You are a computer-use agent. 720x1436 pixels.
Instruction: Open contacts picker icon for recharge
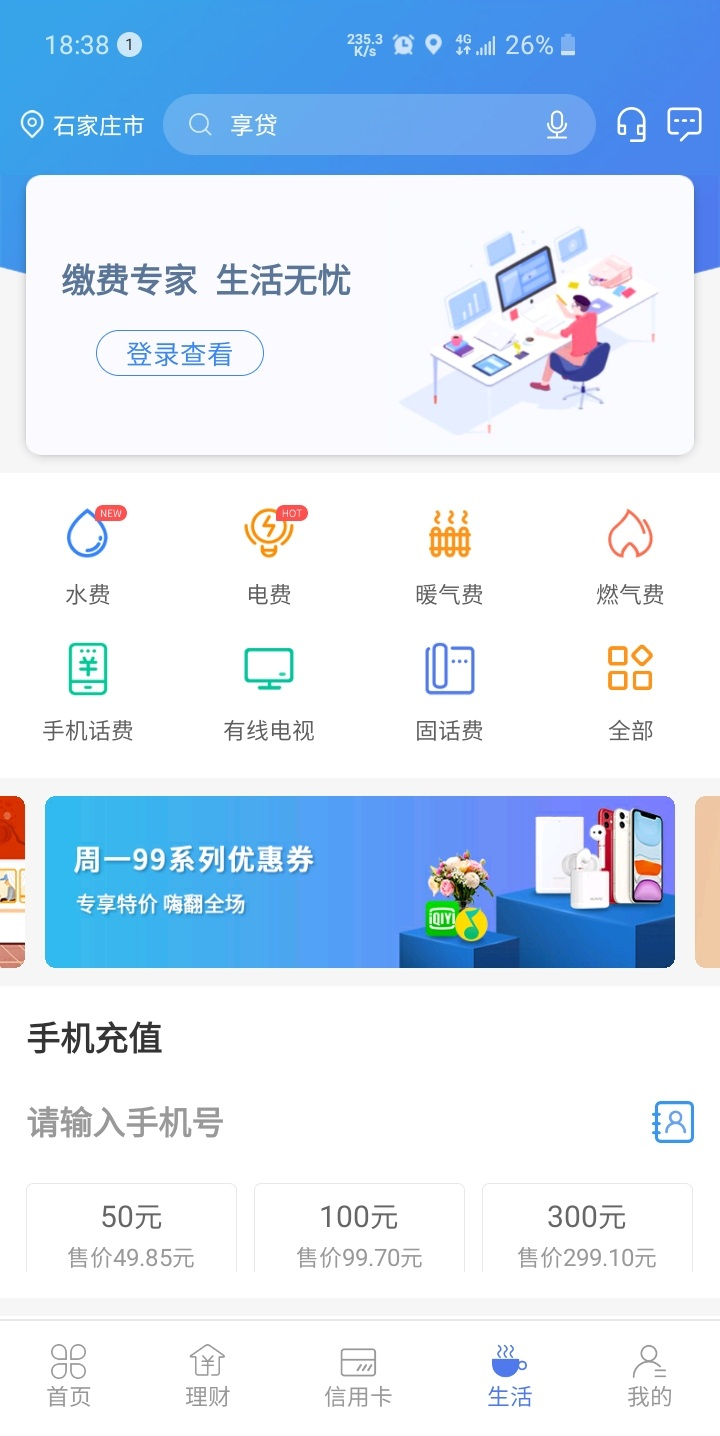point(673,1122)
